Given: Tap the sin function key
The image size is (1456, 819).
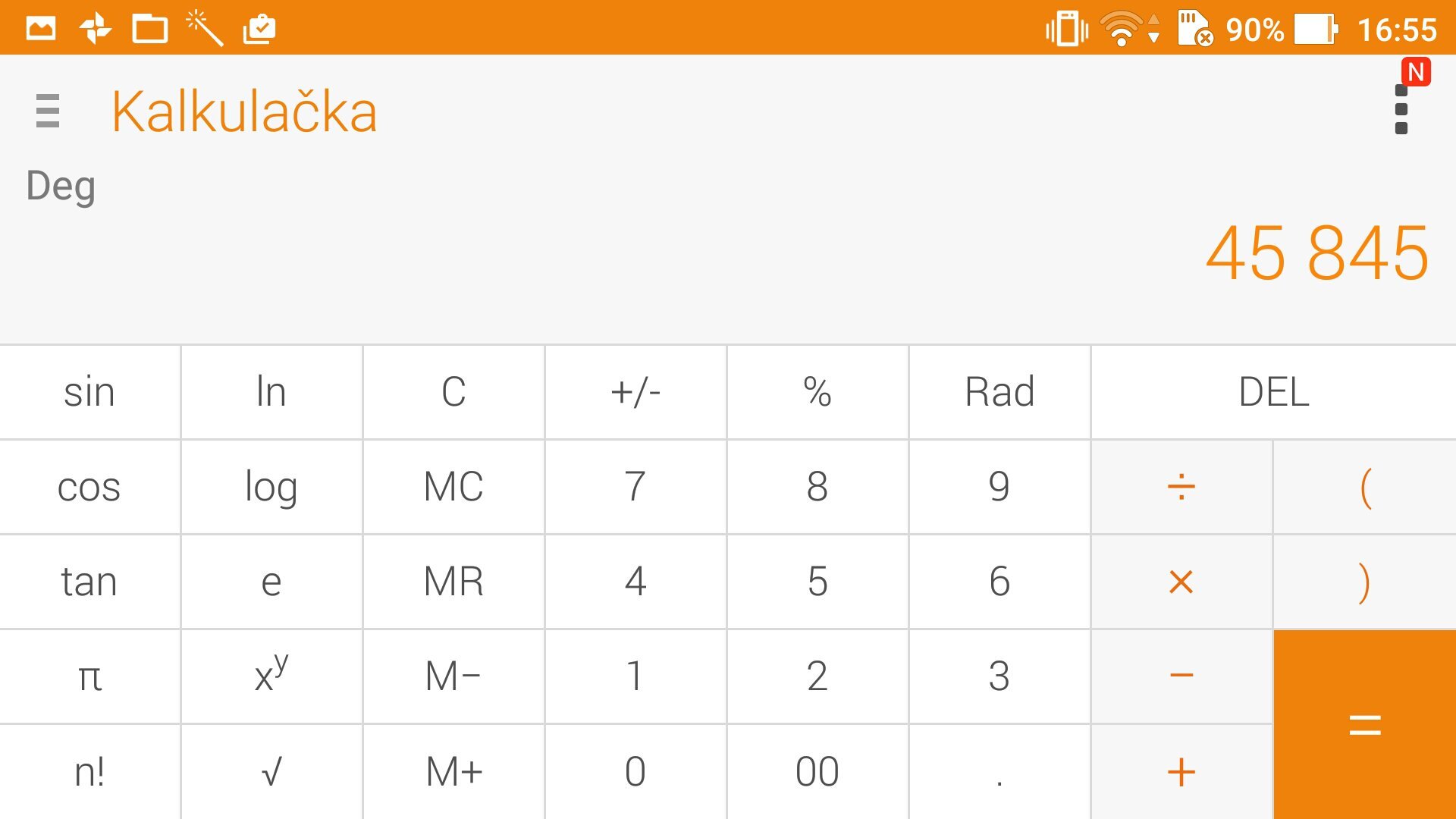Looking at the screenshot, I should 89,392.
